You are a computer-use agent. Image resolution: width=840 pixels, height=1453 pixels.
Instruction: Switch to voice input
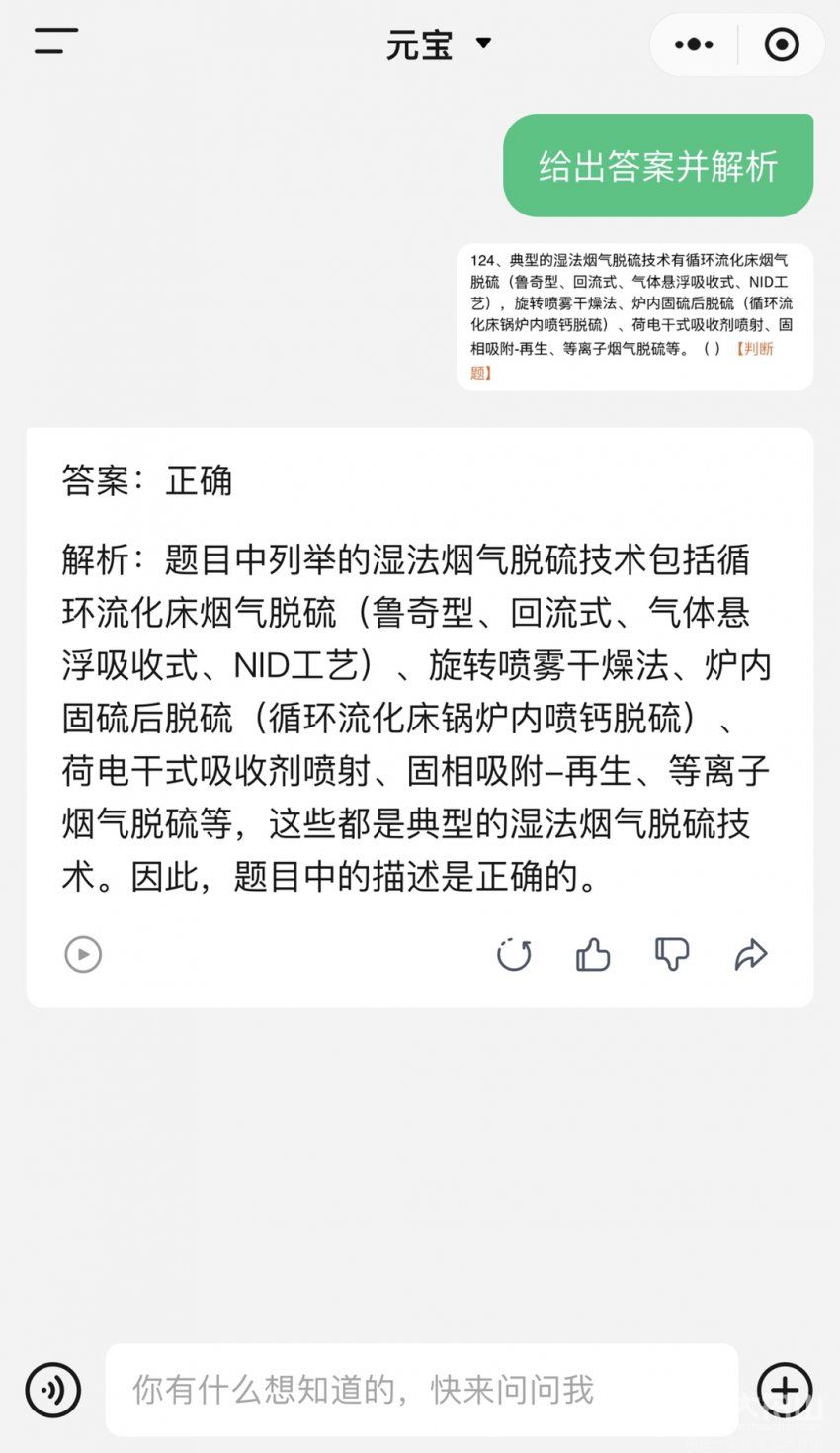pos(53,1390)
